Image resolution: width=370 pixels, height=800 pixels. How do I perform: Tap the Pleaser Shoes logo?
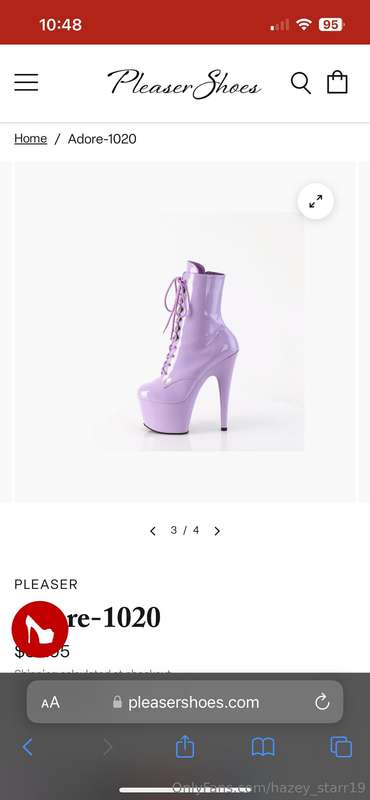[184, 83]
